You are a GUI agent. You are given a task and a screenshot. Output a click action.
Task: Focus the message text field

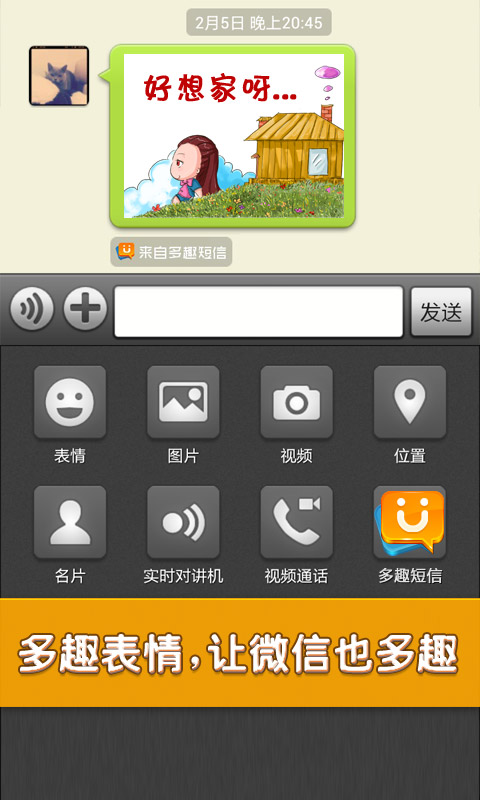tap(259, 311)
